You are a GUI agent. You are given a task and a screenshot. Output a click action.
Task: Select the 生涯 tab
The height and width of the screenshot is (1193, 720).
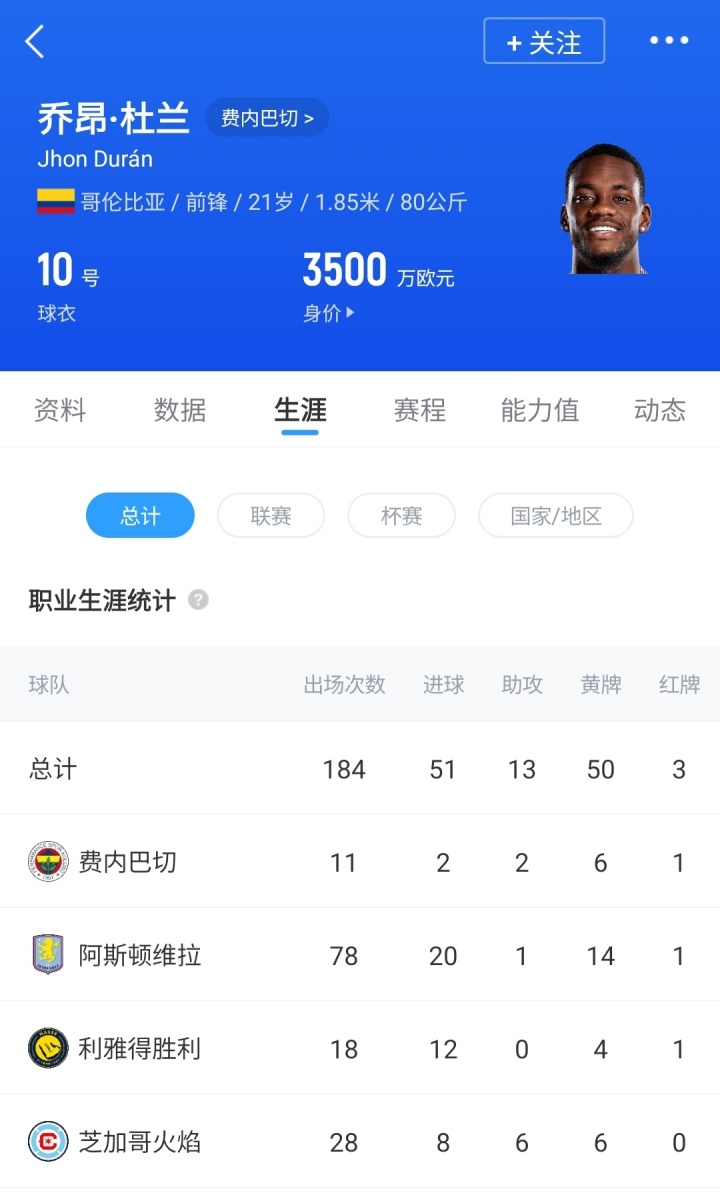pos(300,410)
